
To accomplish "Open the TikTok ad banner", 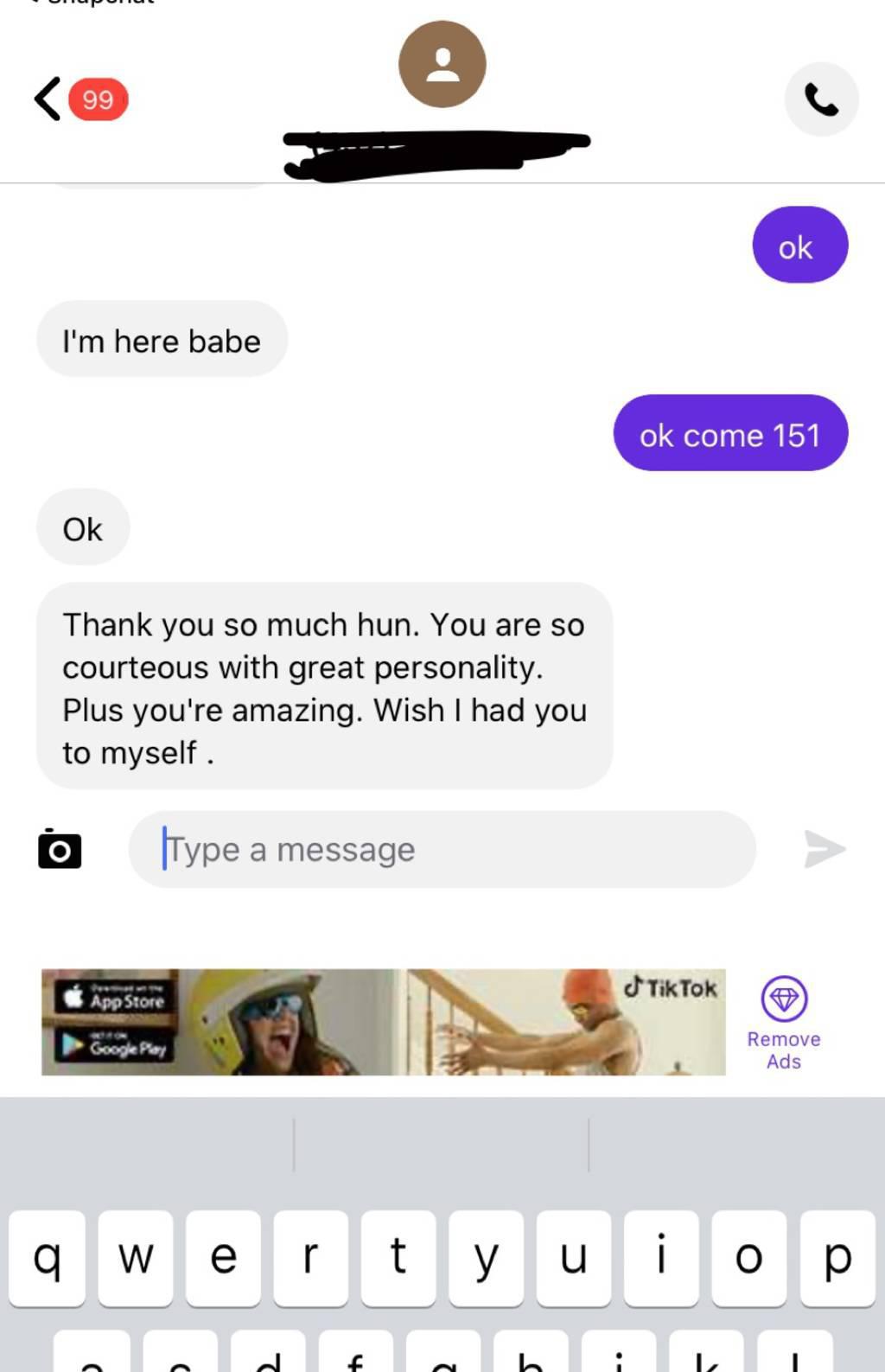I will pos(383,1022).
